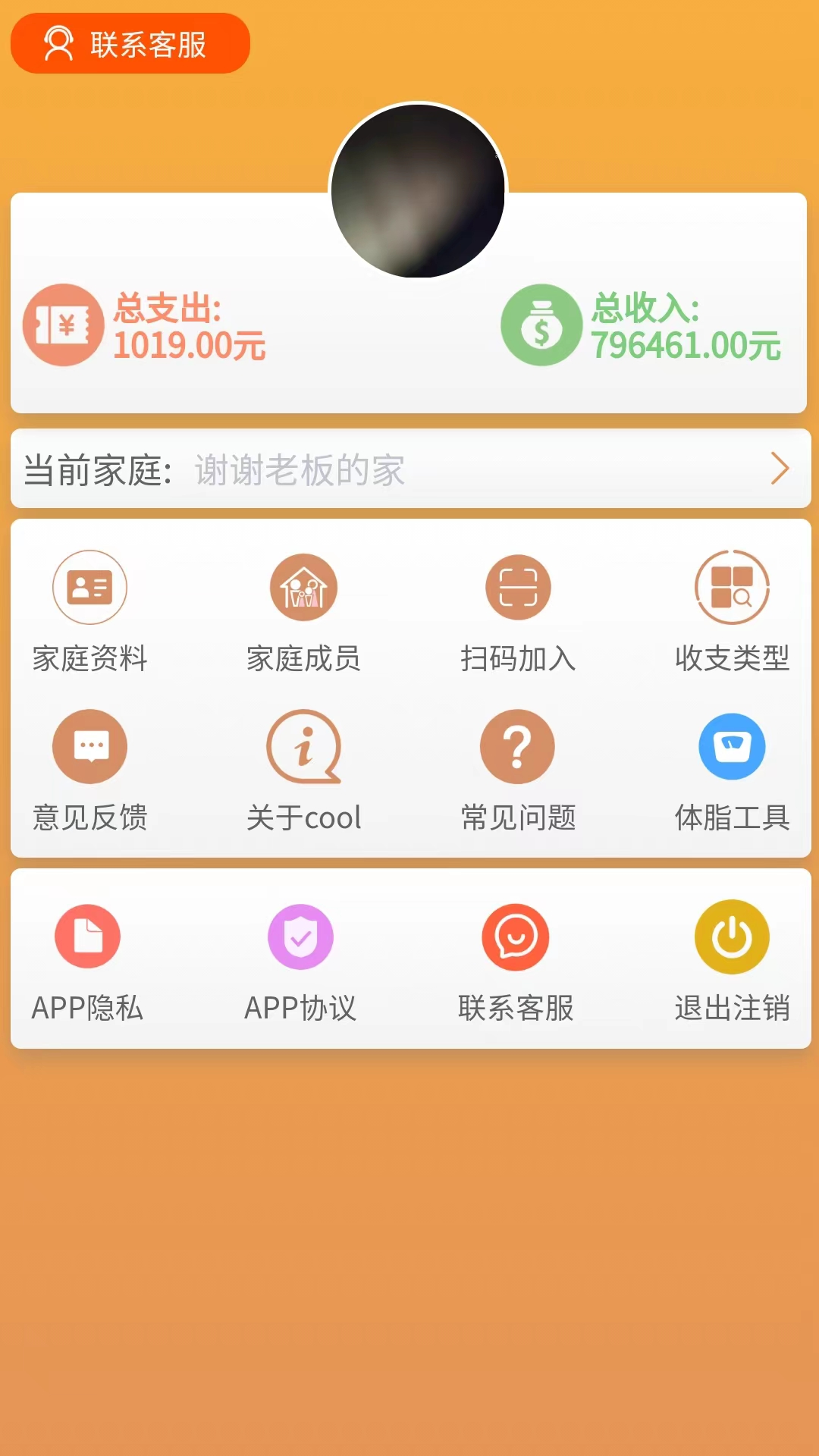Open 家庭资料 (family profile) icon
Screen dimensions: 819x1456
click(x=89, y=588)
